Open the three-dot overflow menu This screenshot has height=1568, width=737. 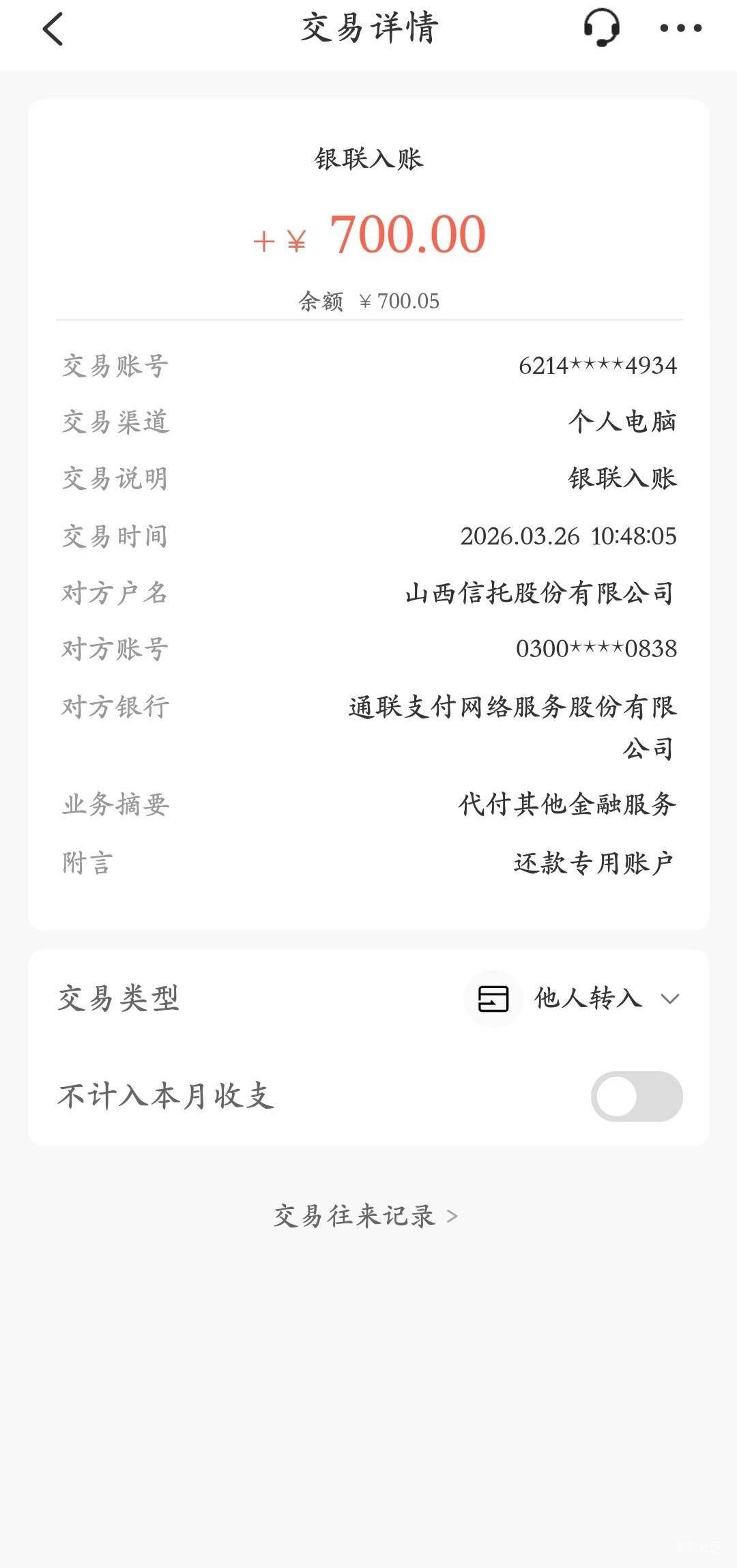click(x=680, y=29)
